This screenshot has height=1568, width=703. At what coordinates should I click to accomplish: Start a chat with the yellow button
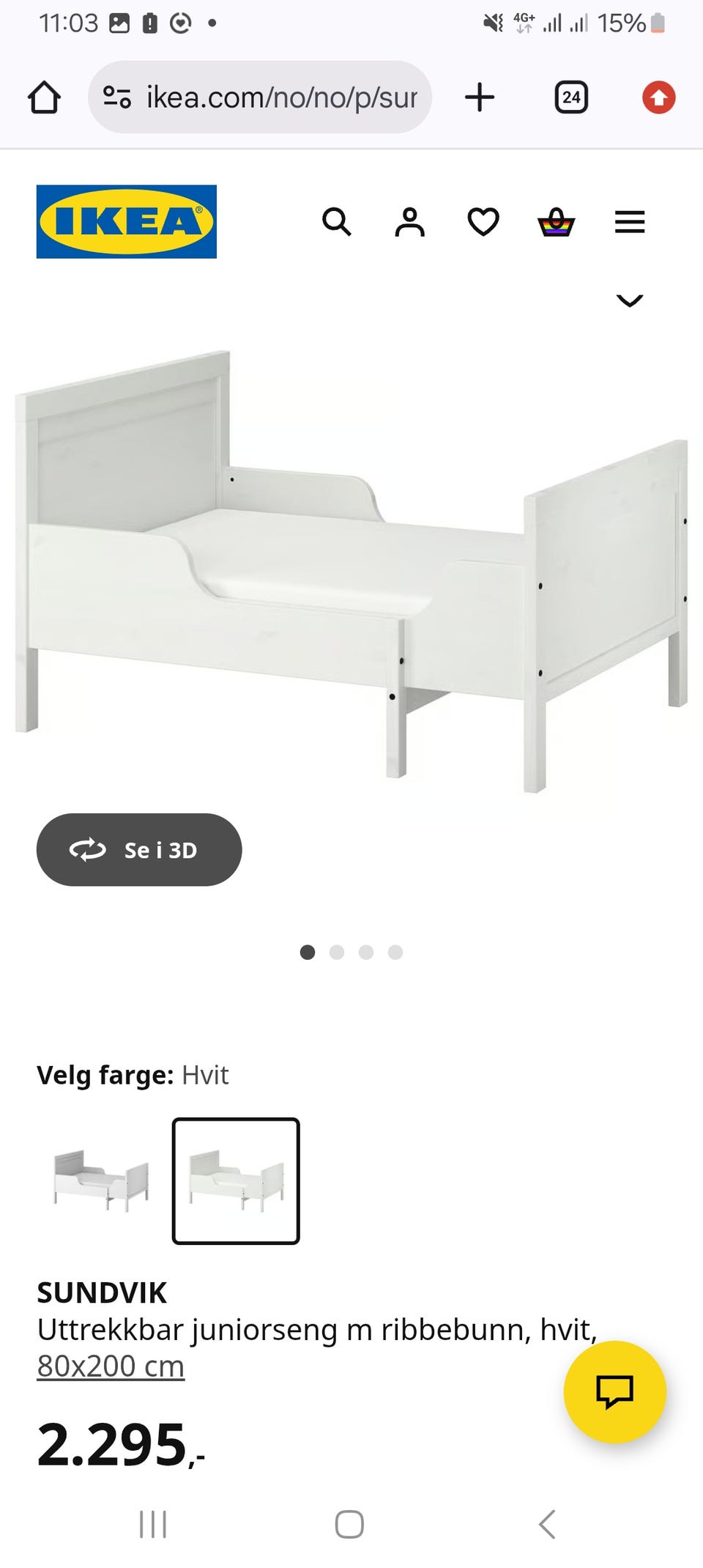point(614,1391)
